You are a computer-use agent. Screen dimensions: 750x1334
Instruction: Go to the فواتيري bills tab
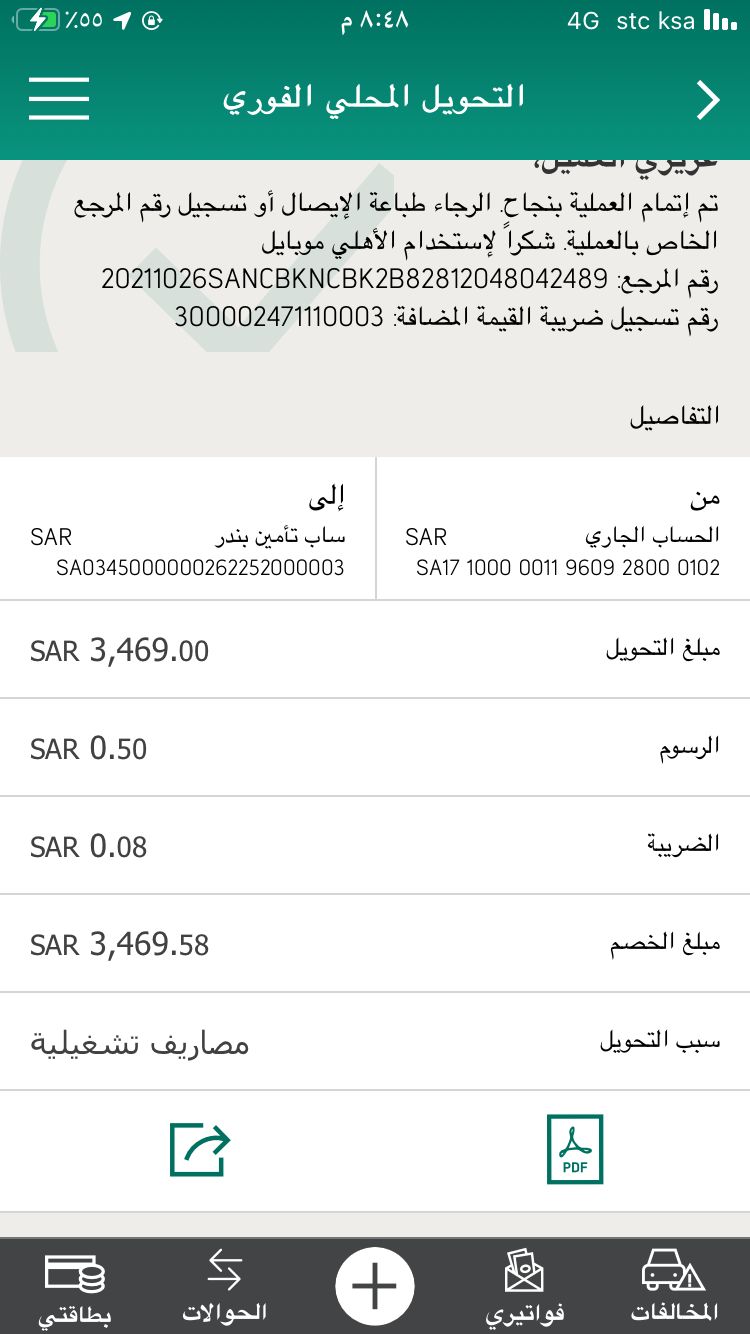525,1288
